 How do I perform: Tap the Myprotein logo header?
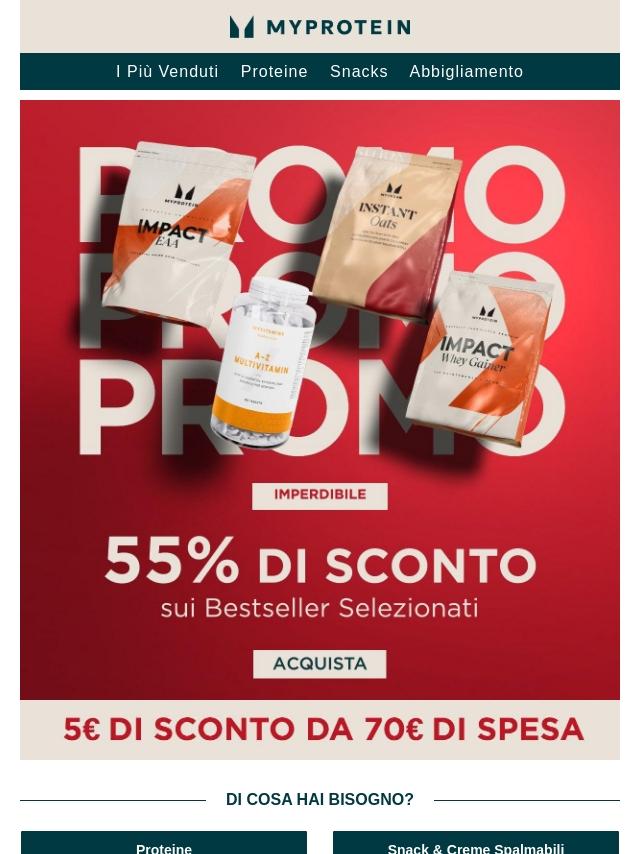pyautogui.click(x=320, y=27)
